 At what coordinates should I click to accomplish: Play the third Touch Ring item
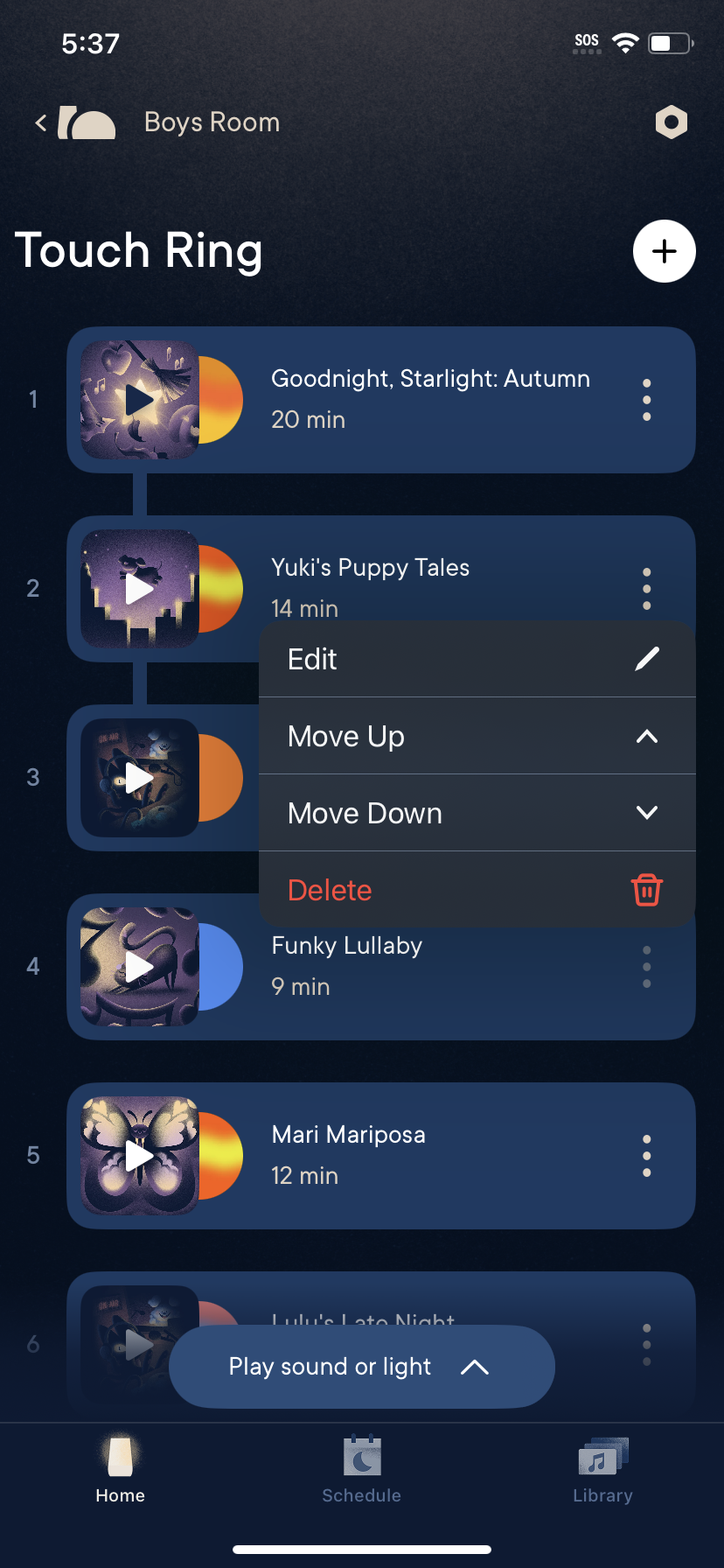pos(140,778)
